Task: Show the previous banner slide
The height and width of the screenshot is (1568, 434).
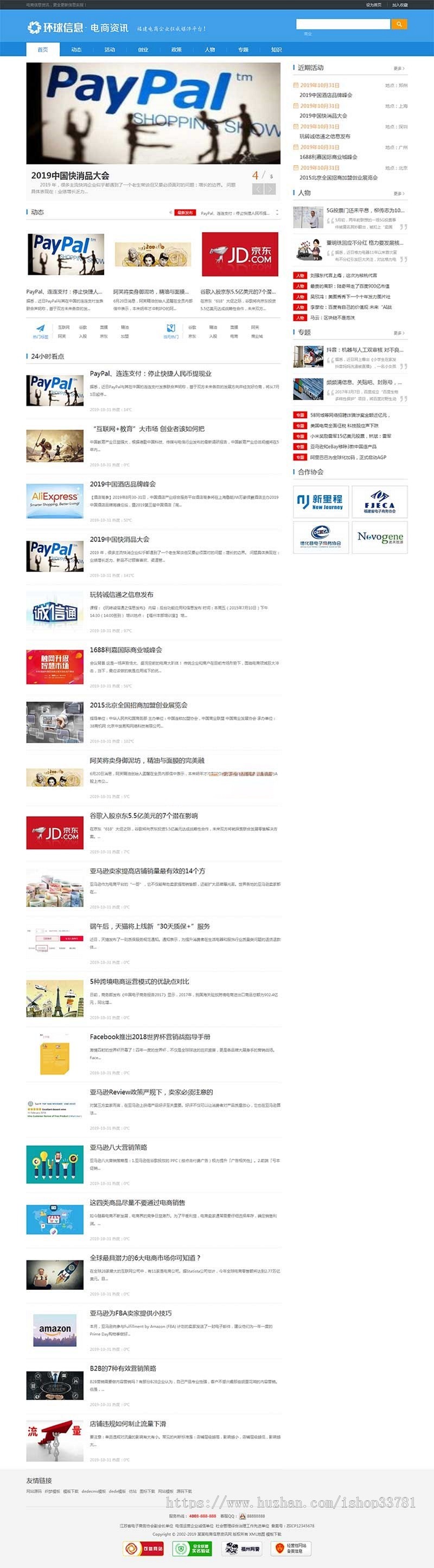Action: (258, 189)
